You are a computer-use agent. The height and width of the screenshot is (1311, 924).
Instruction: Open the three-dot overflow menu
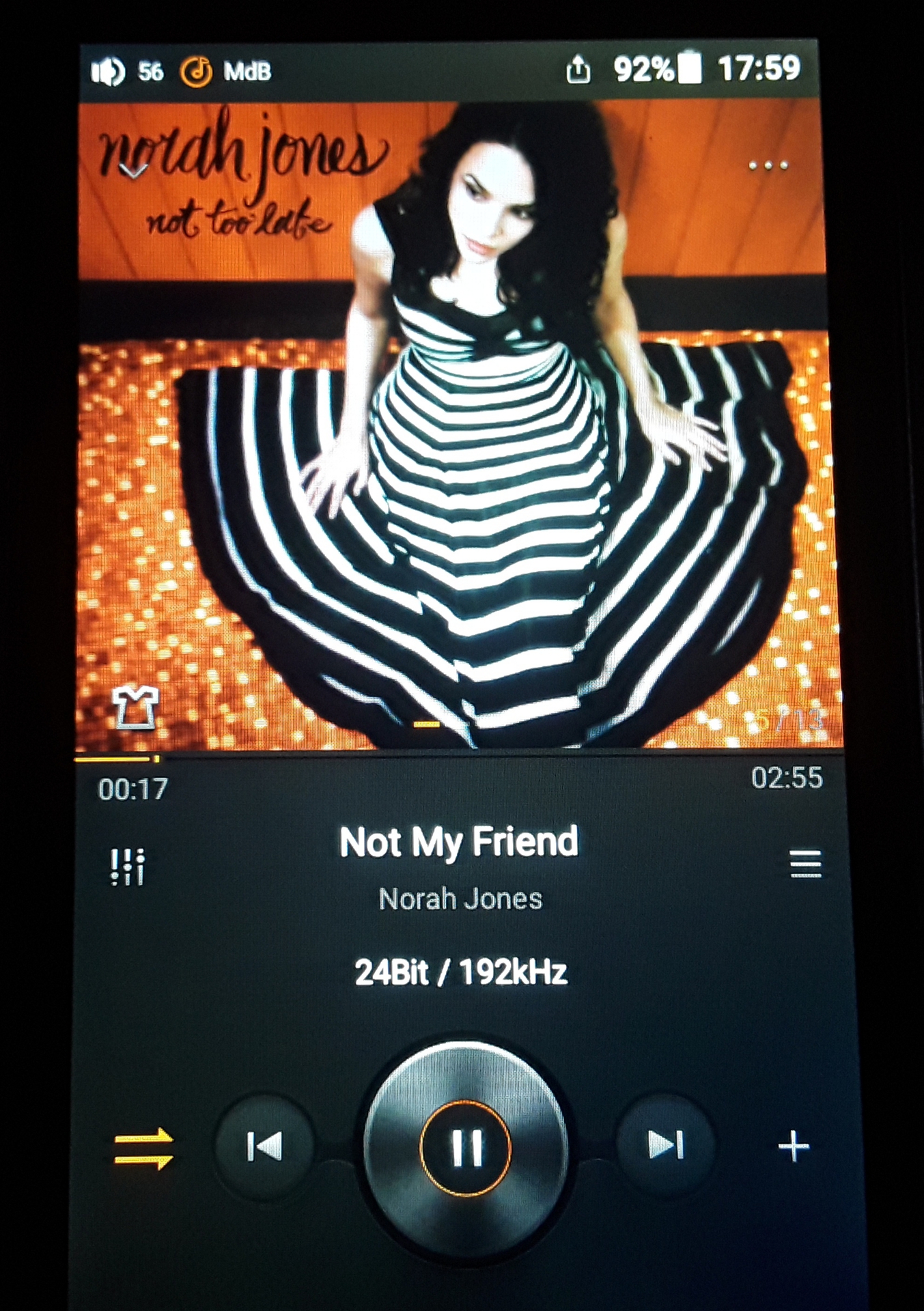[x=768, y=166]
